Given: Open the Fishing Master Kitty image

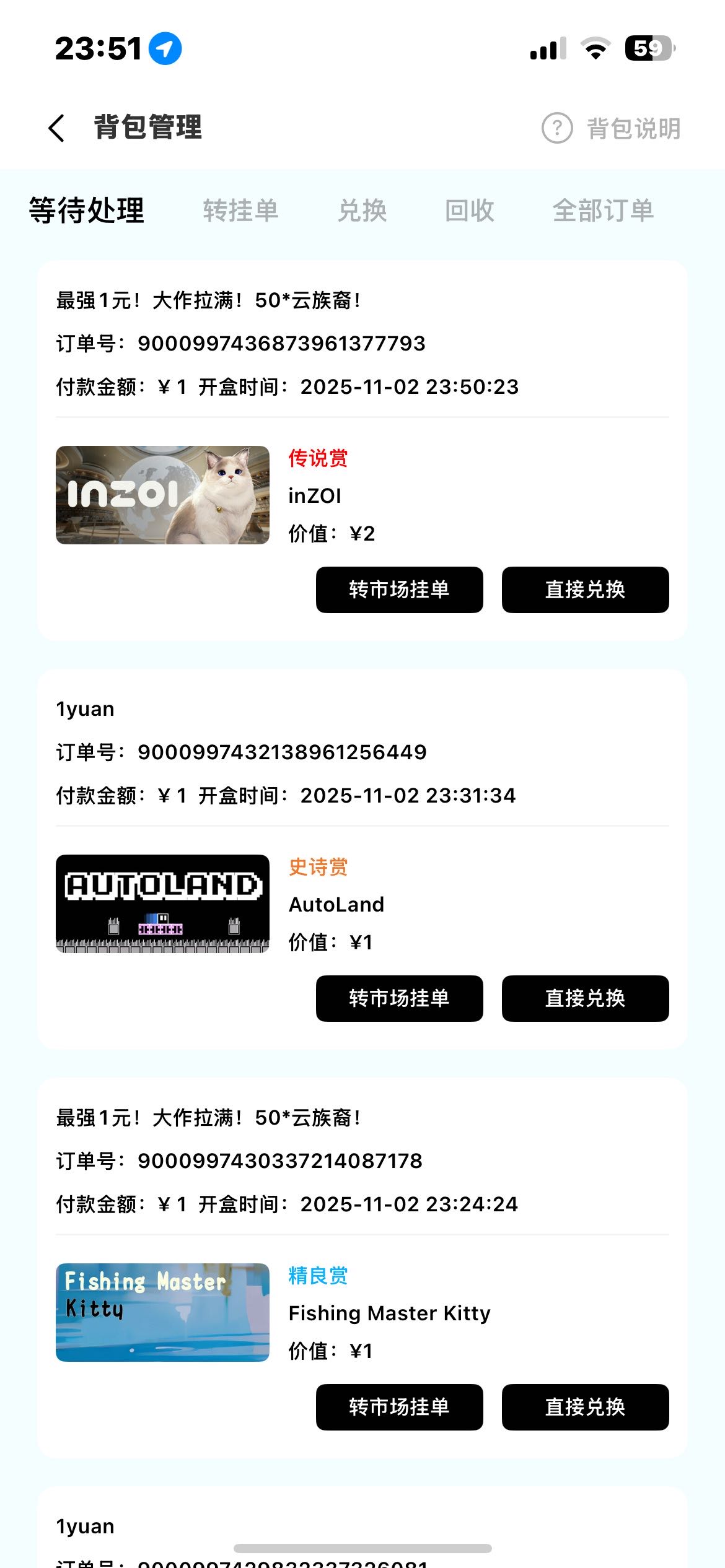Looking at the screenshot, I should tap(162, 1312).
